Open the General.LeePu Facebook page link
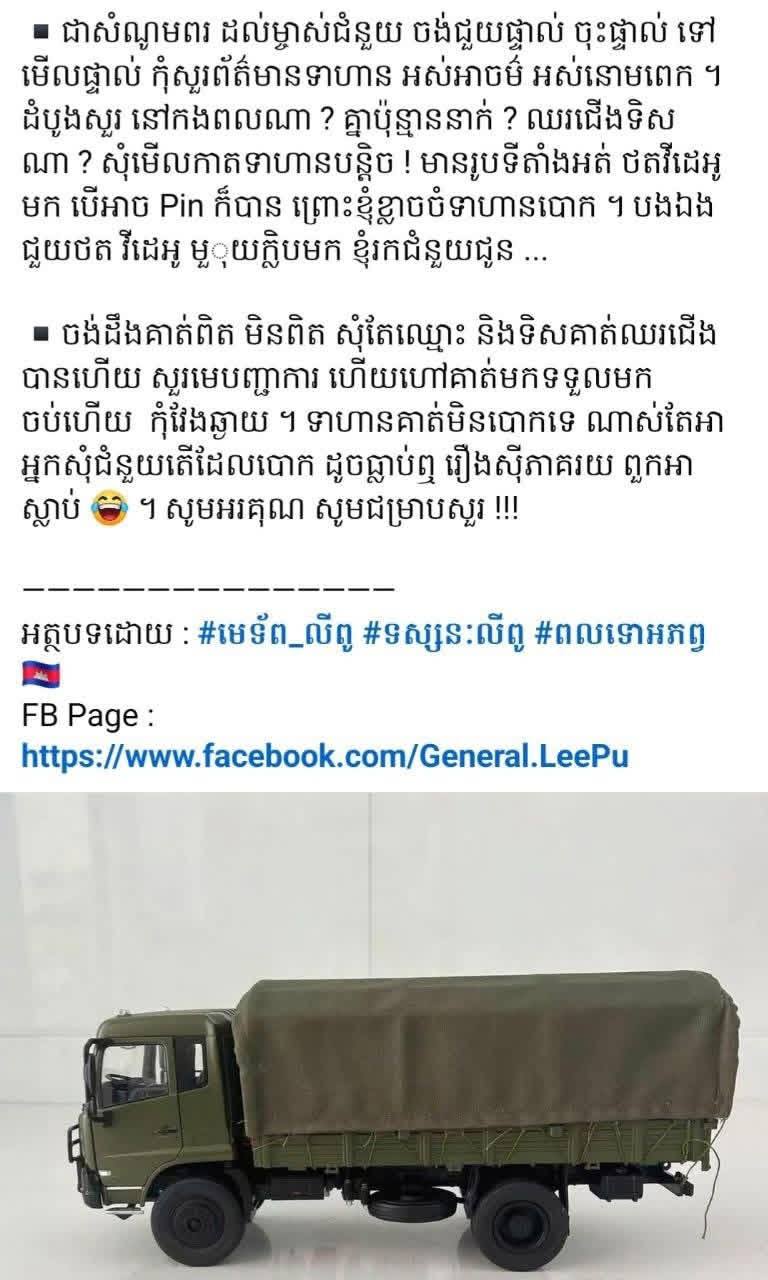Screen dimensions: 768x1280 [325, 755]
